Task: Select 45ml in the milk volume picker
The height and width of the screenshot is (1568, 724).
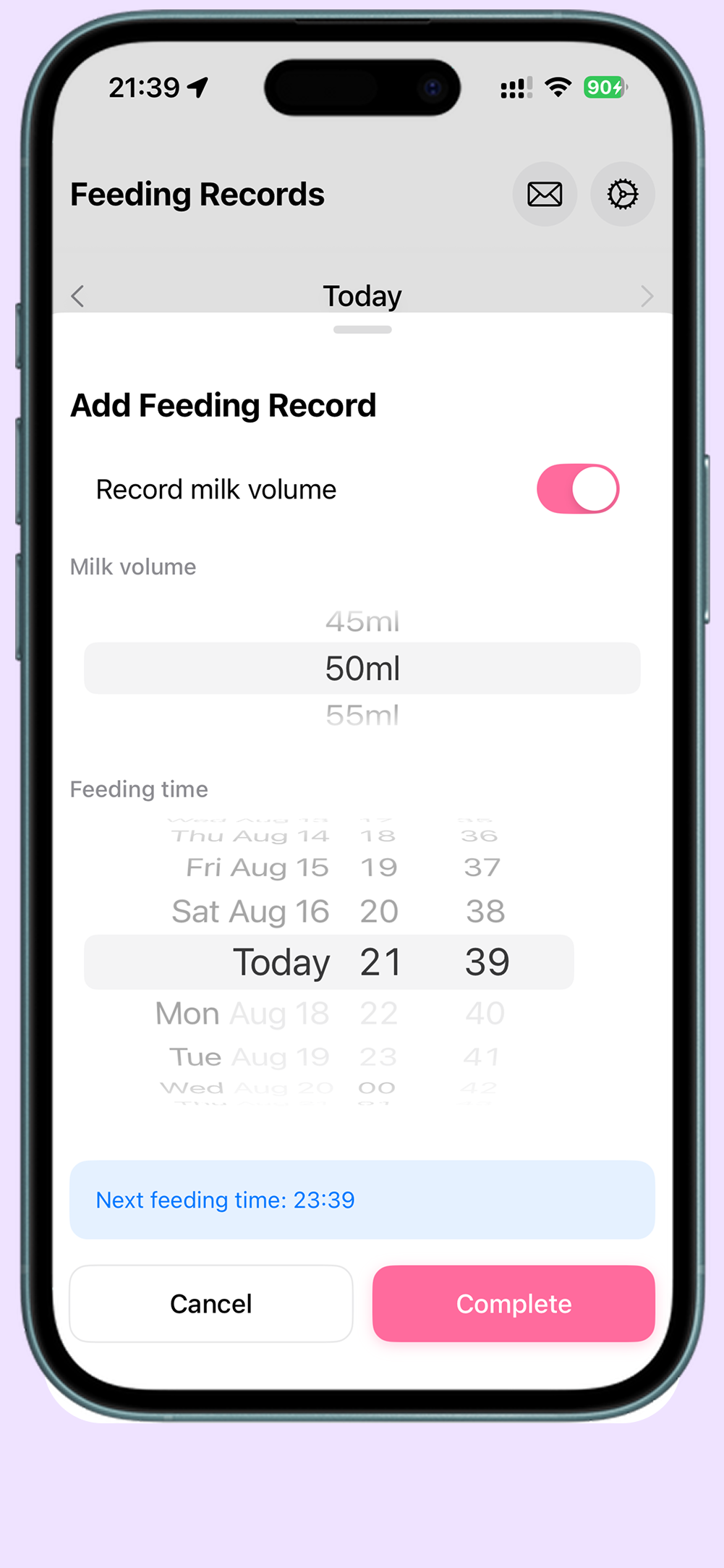Action: (x=362, y=622)
